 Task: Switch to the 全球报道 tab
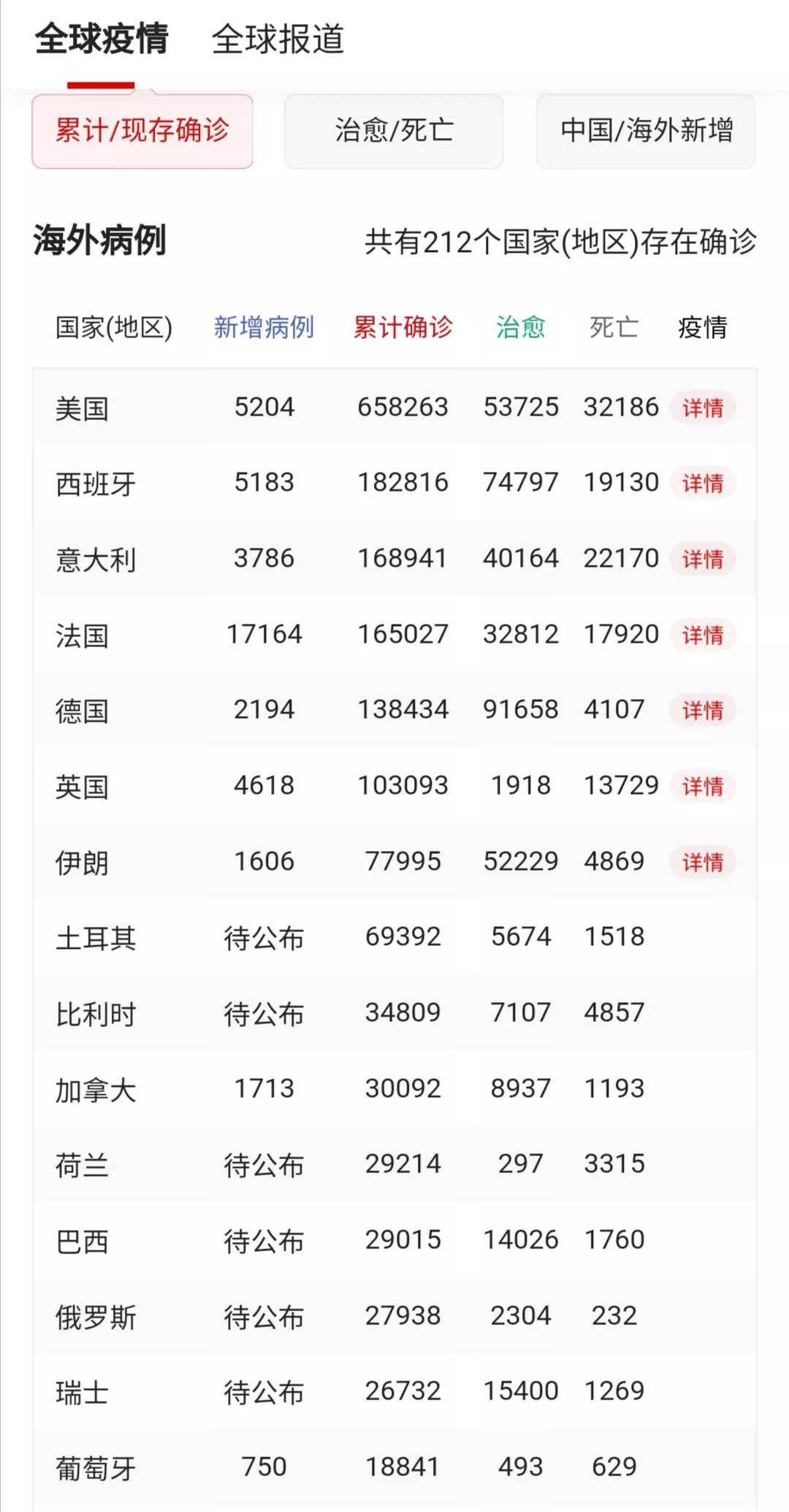pyautogui.click(x=278, y=39)
